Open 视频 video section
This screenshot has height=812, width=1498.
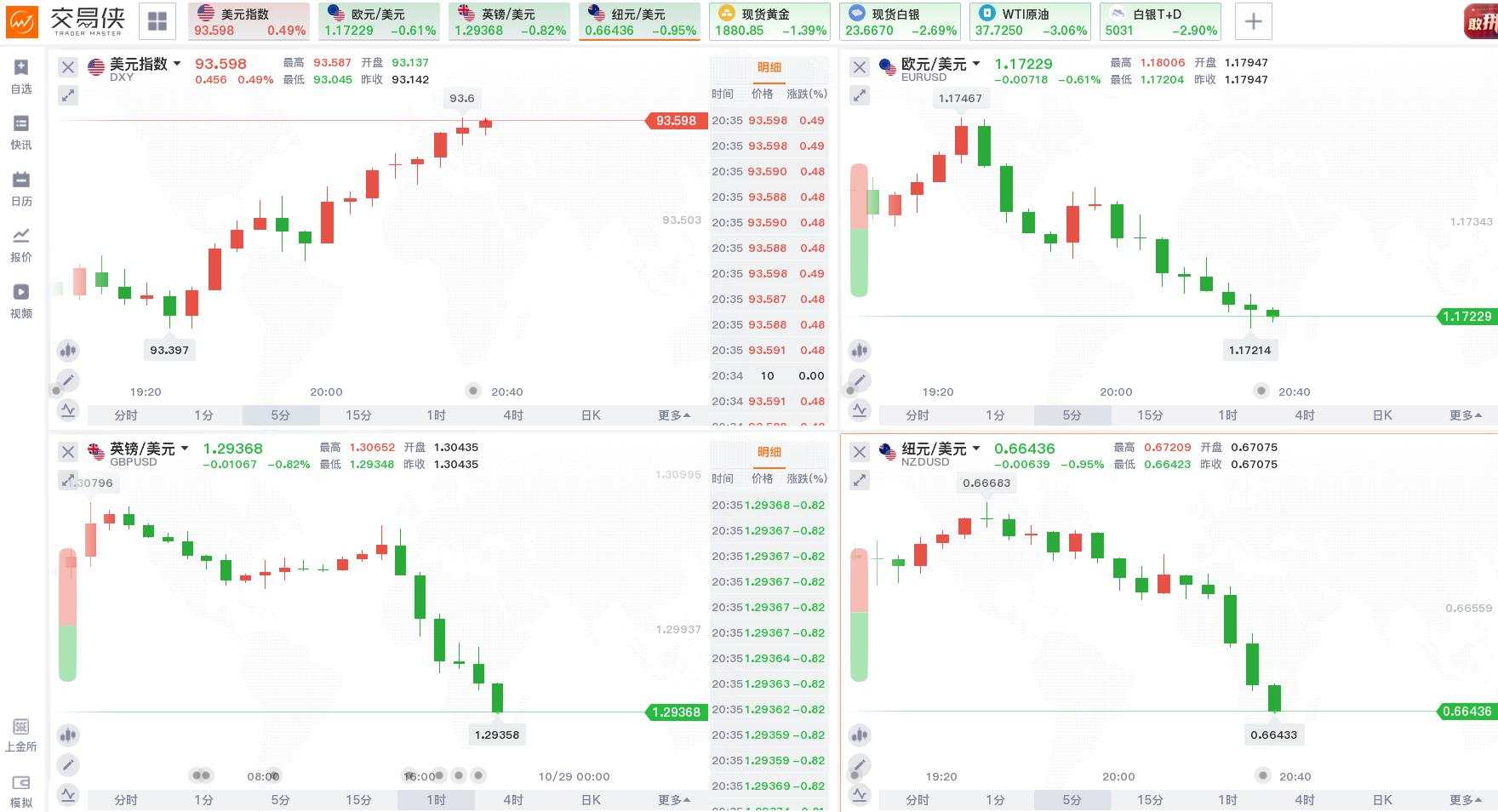pos(21,300)
